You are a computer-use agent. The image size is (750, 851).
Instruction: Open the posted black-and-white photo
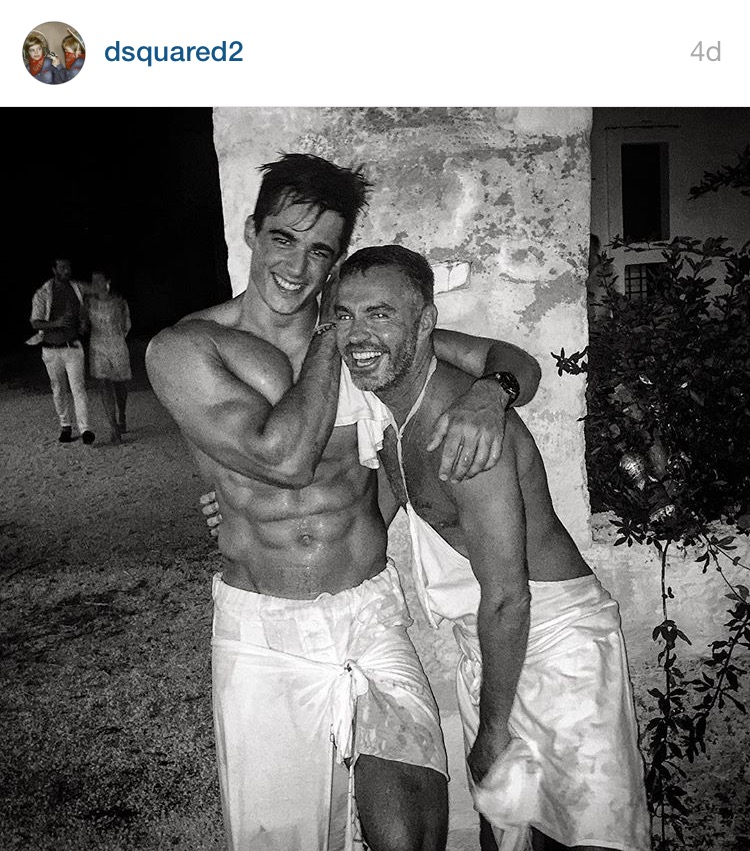pos(375,478)
